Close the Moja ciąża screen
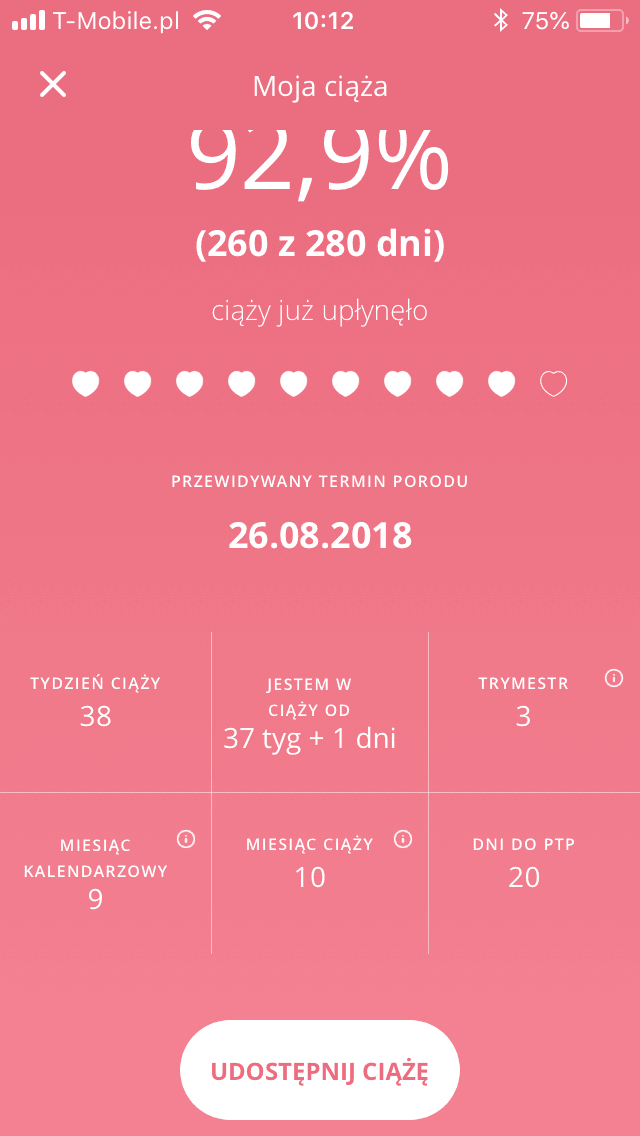 click(x=53, y=85)
